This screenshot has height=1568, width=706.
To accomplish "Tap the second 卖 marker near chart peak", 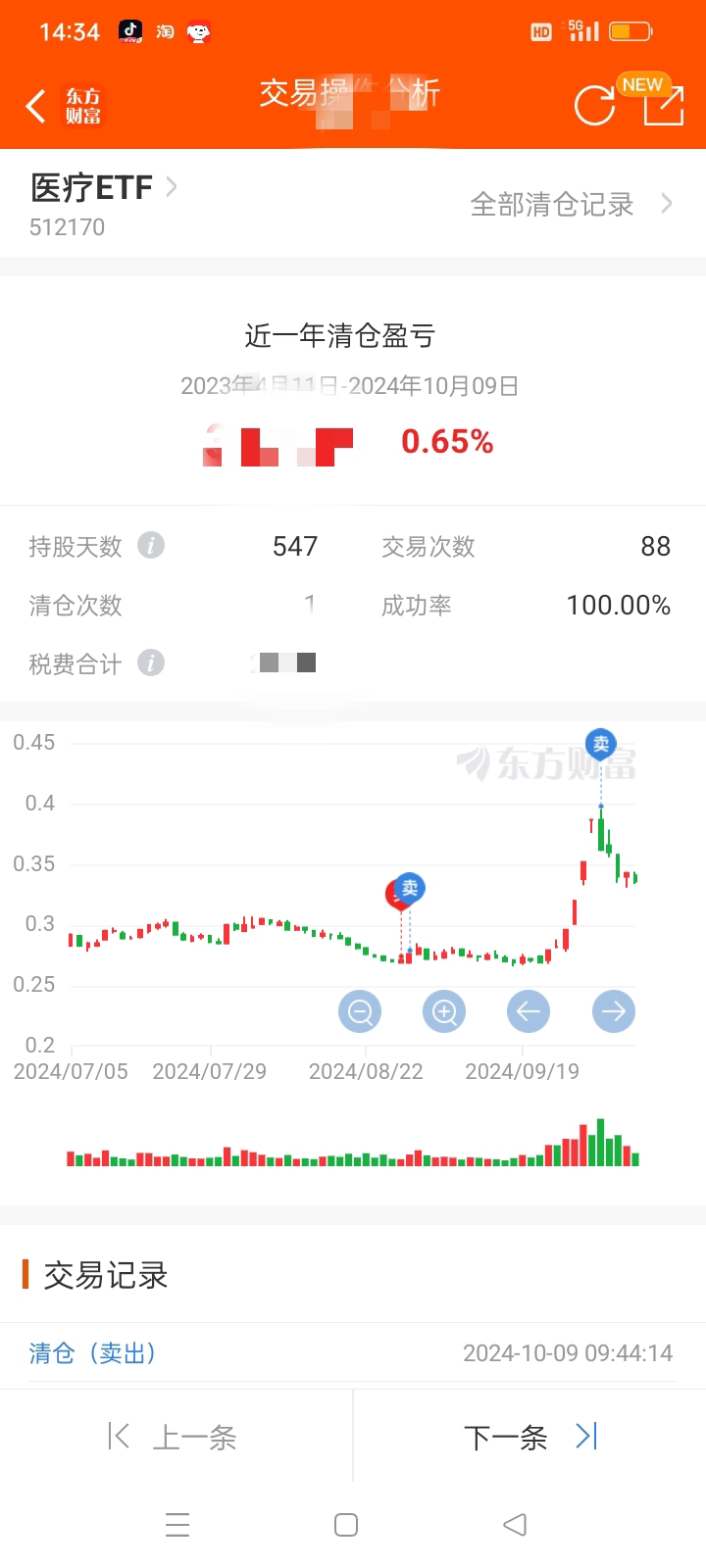I will (x=599, y=744).
